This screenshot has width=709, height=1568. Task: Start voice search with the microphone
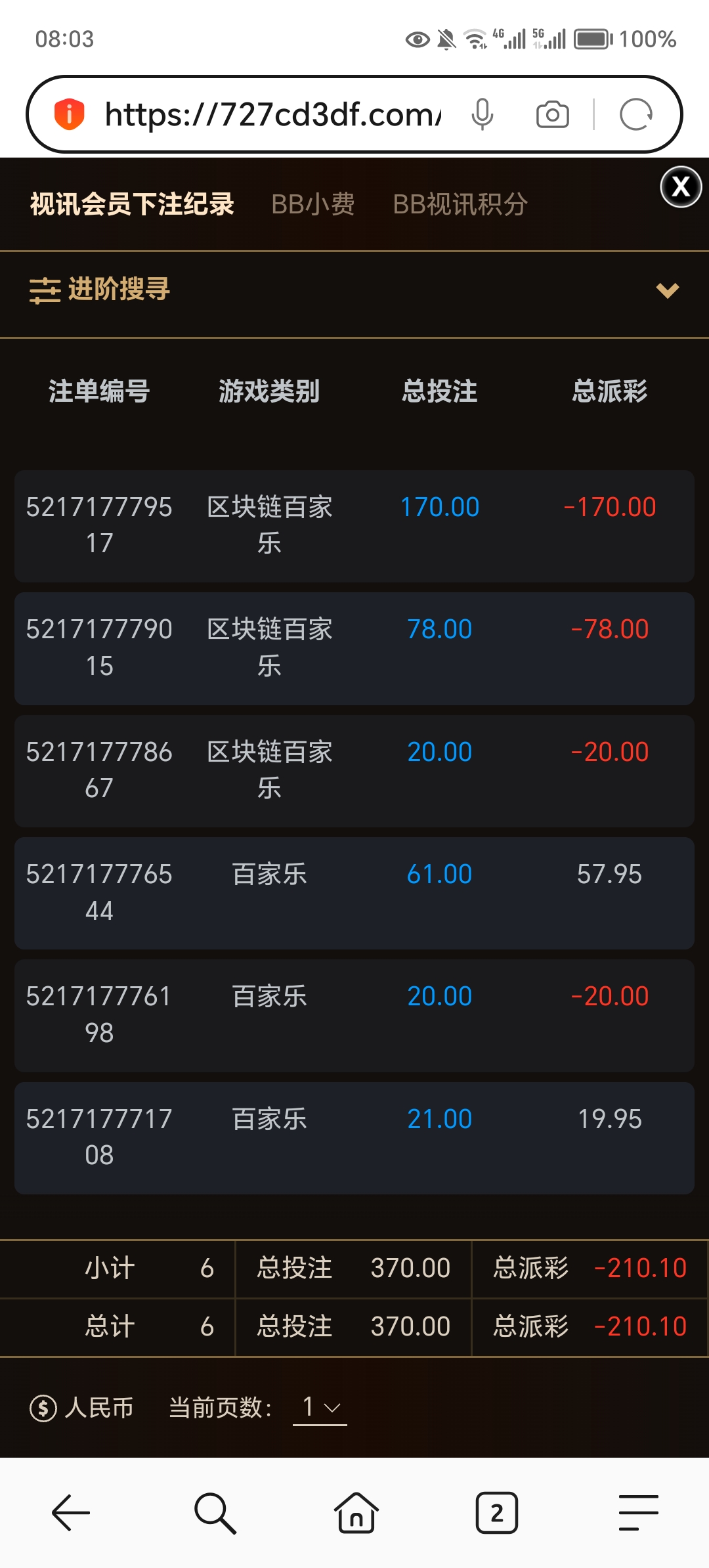click(x=483, y=115)
